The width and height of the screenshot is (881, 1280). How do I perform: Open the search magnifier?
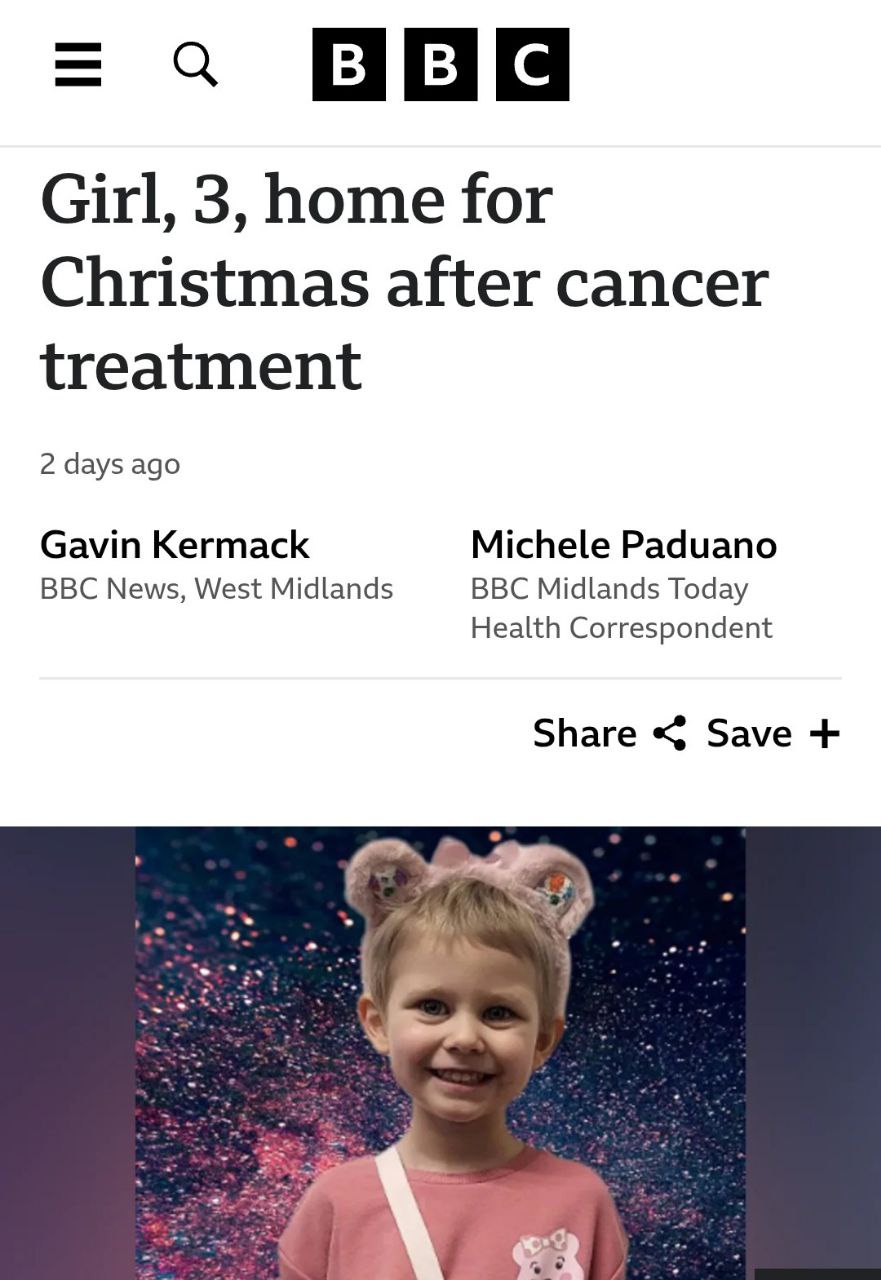(195, 65)
